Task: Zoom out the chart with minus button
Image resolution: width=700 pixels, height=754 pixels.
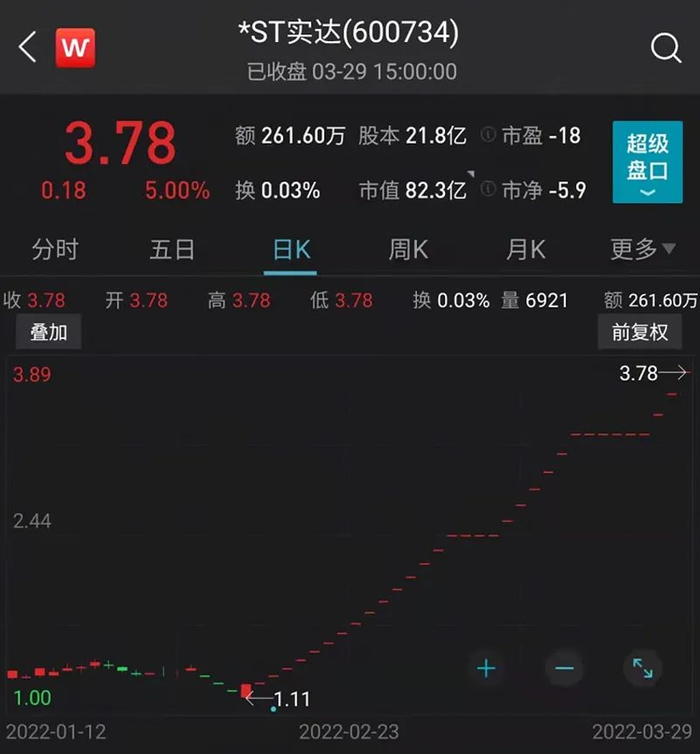Action: pos(564,668)
